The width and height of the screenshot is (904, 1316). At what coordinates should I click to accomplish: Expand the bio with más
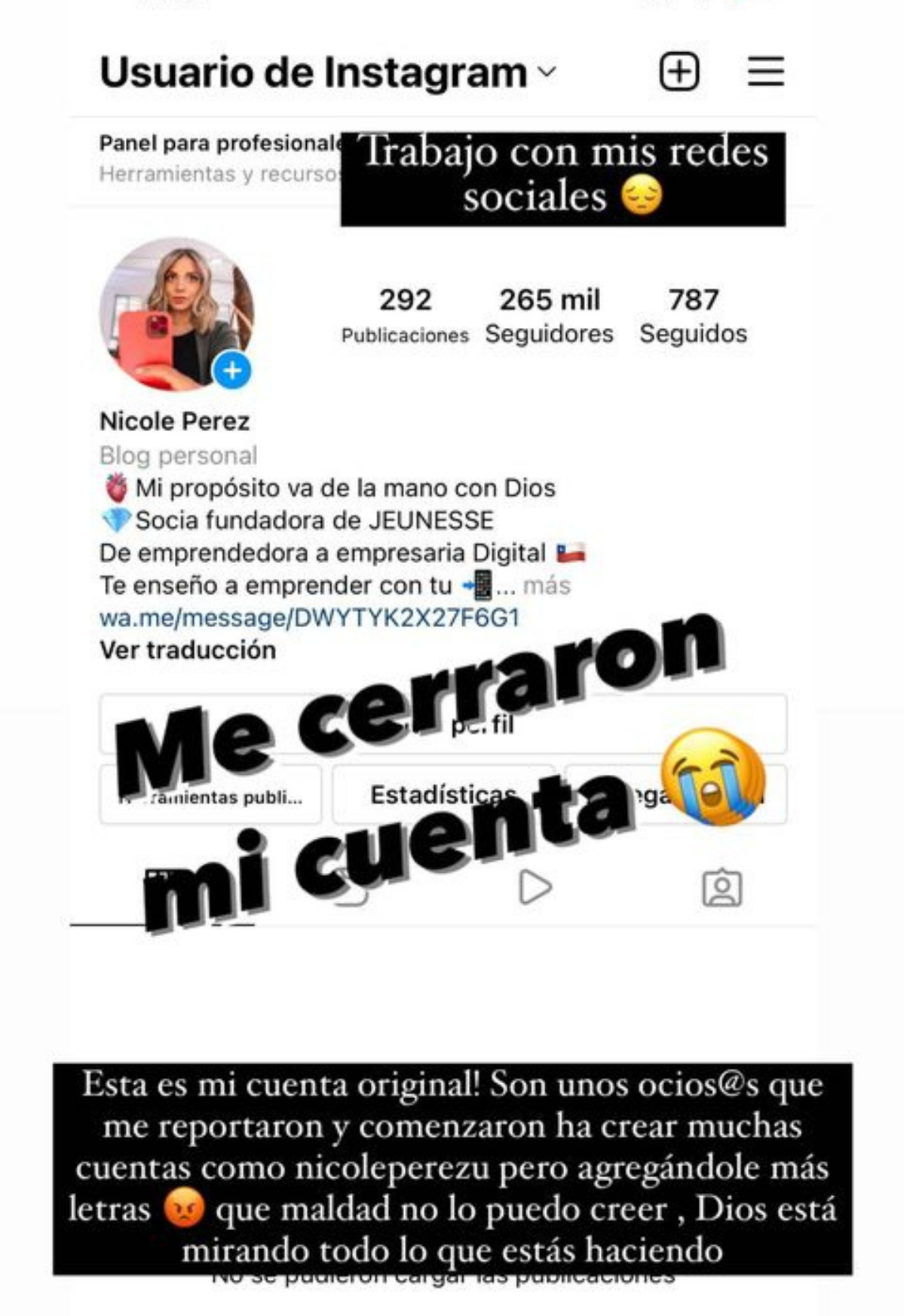550,586
